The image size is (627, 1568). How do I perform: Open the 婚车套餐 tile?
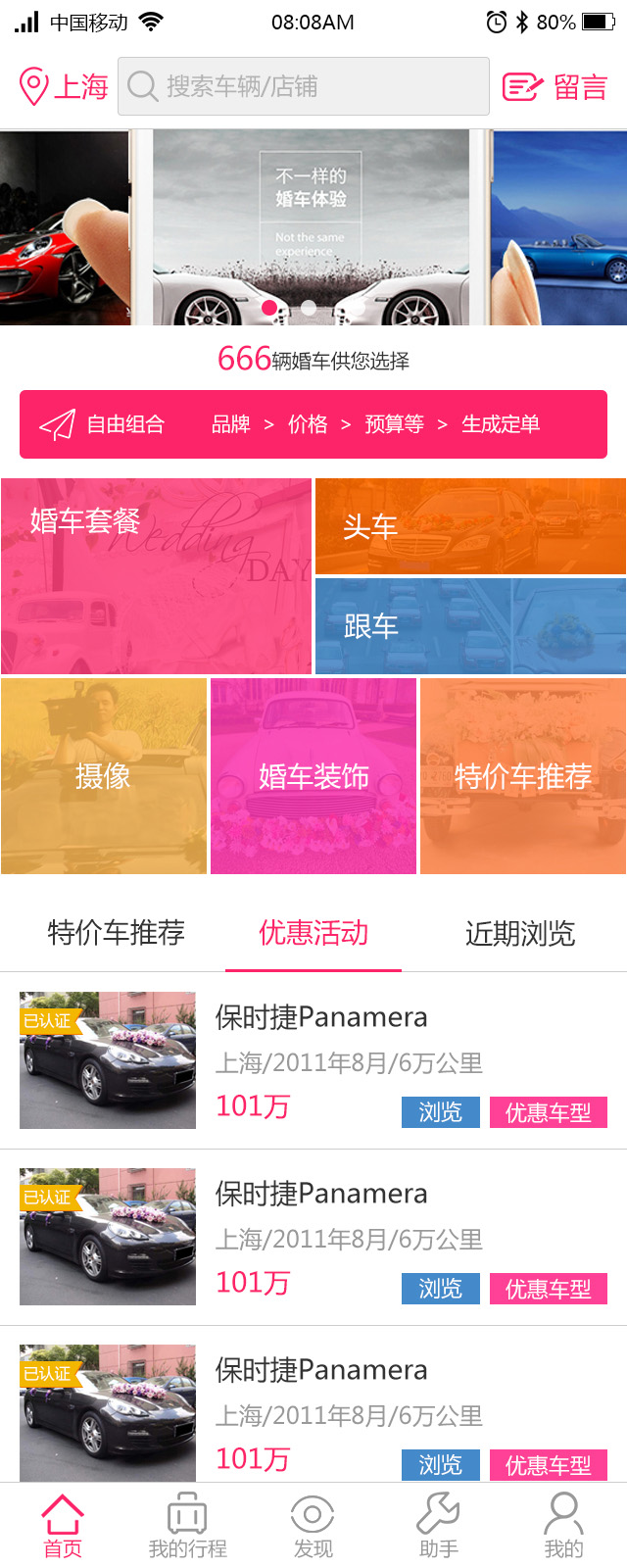[x=157, y=576]
